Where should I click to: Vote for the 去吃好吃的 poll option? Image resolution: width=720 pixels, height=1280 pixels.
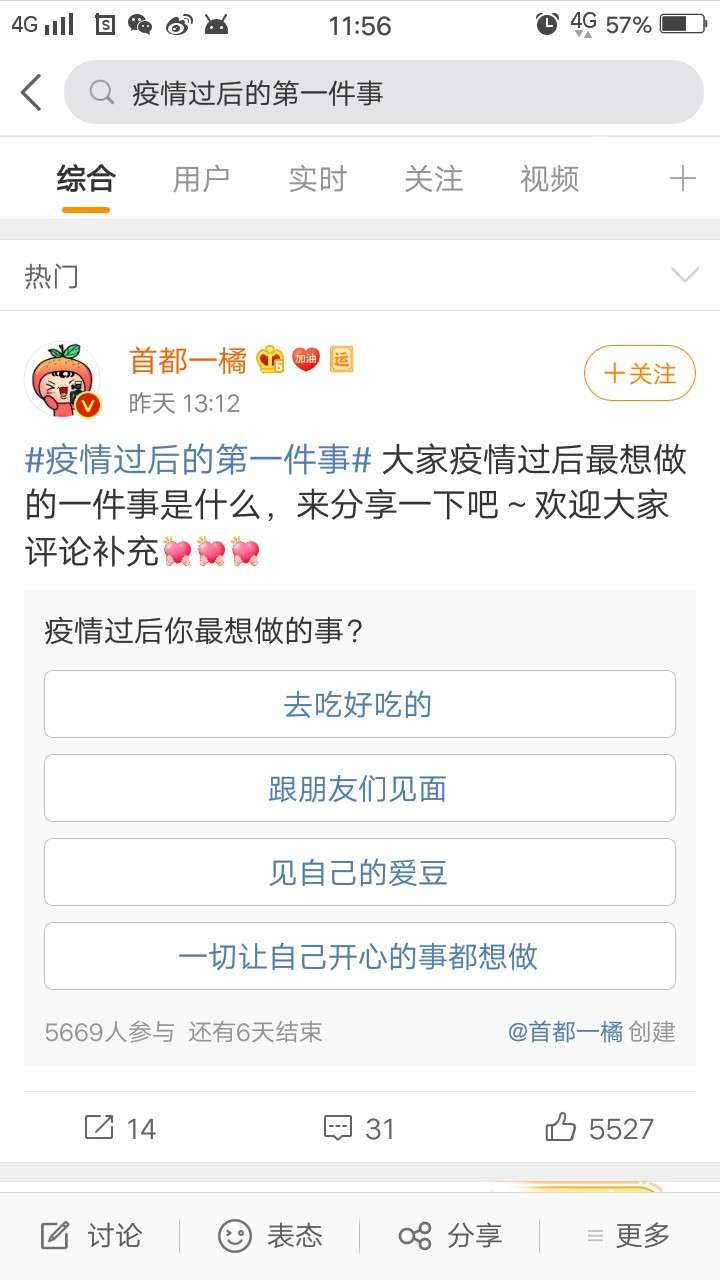tap(360, 704)
